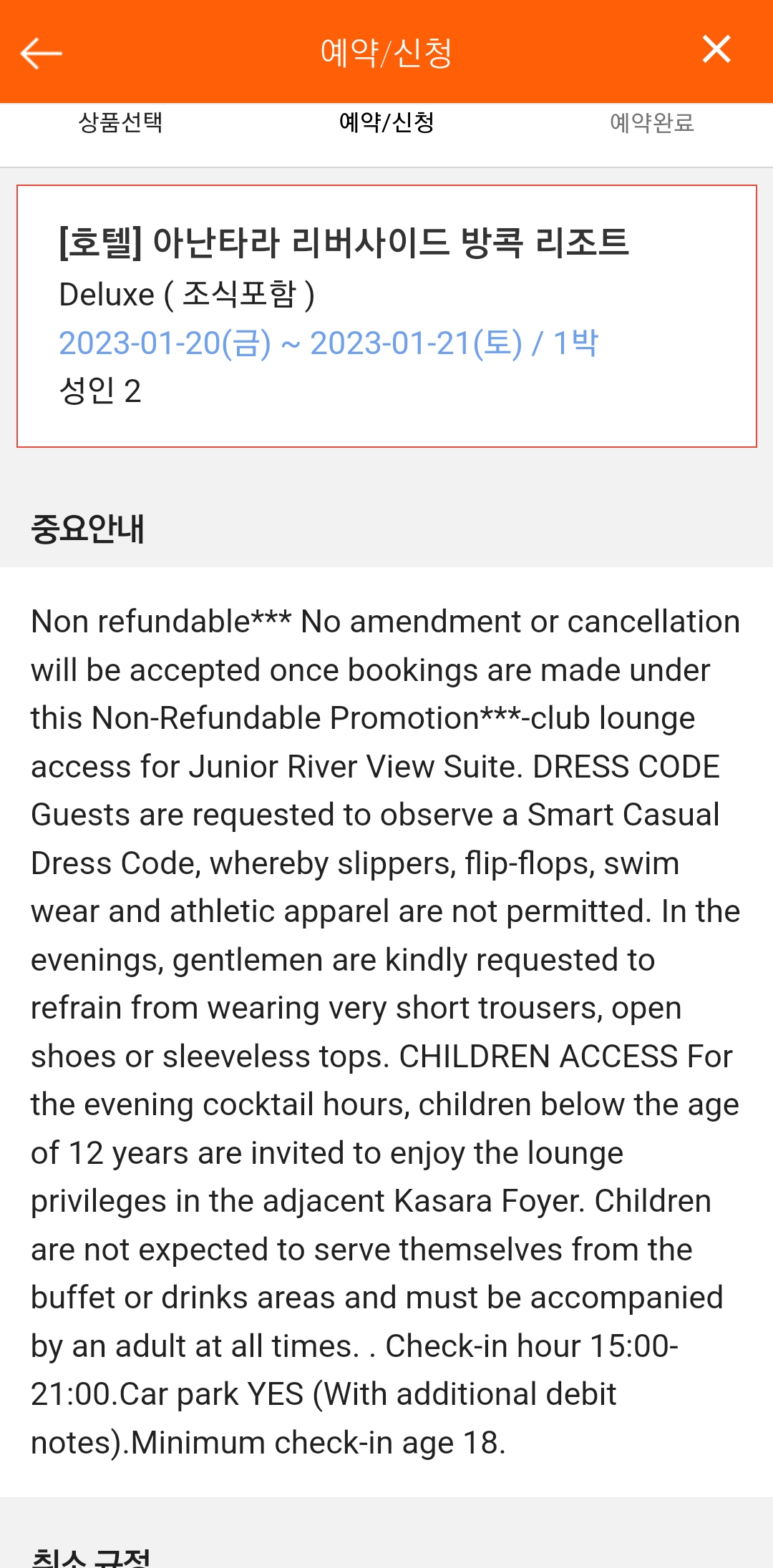Close the reservation page with X
Viewport: 773px width, 1568px height.
[716, 49]
